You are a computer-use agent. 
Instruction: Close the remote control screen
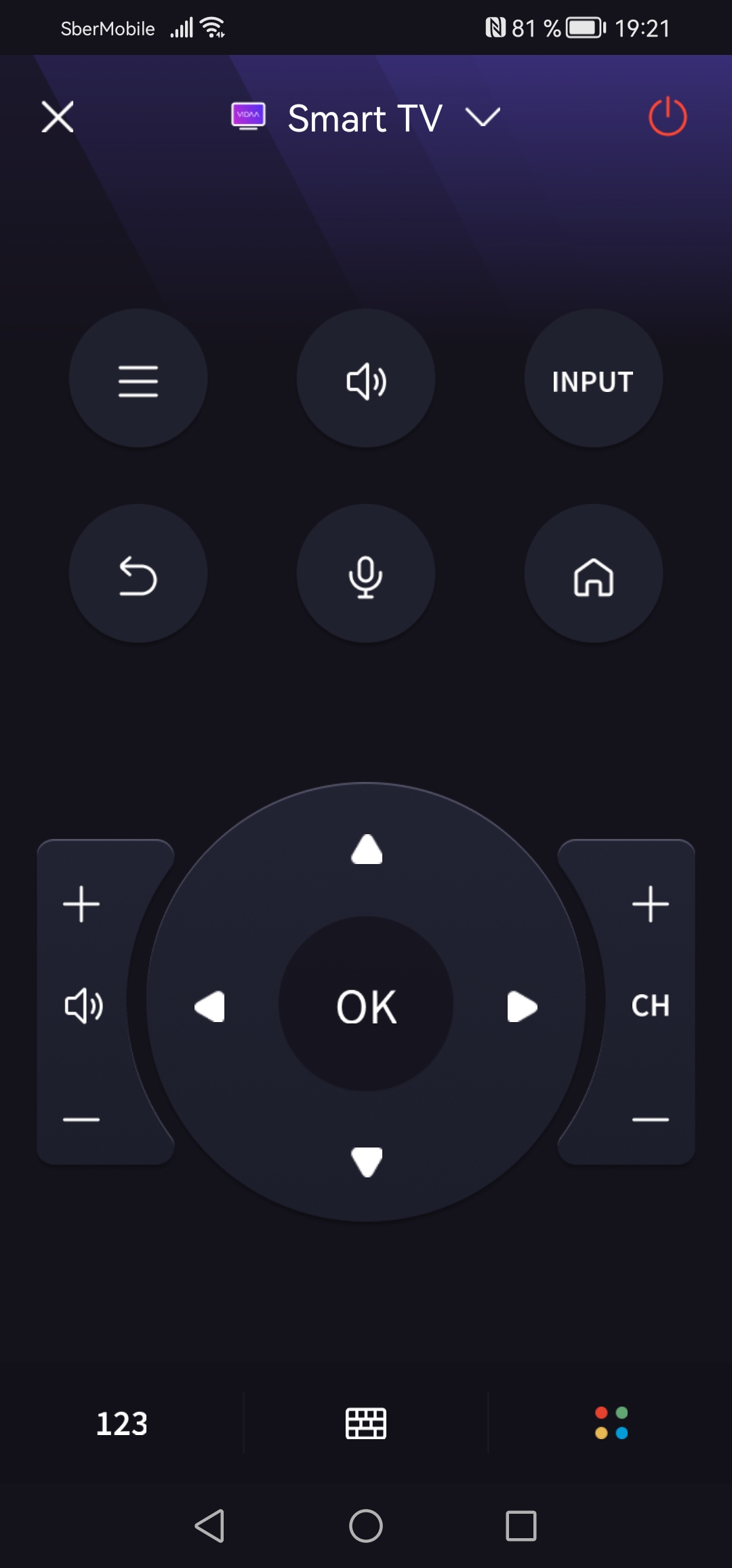tap(58, 117)
